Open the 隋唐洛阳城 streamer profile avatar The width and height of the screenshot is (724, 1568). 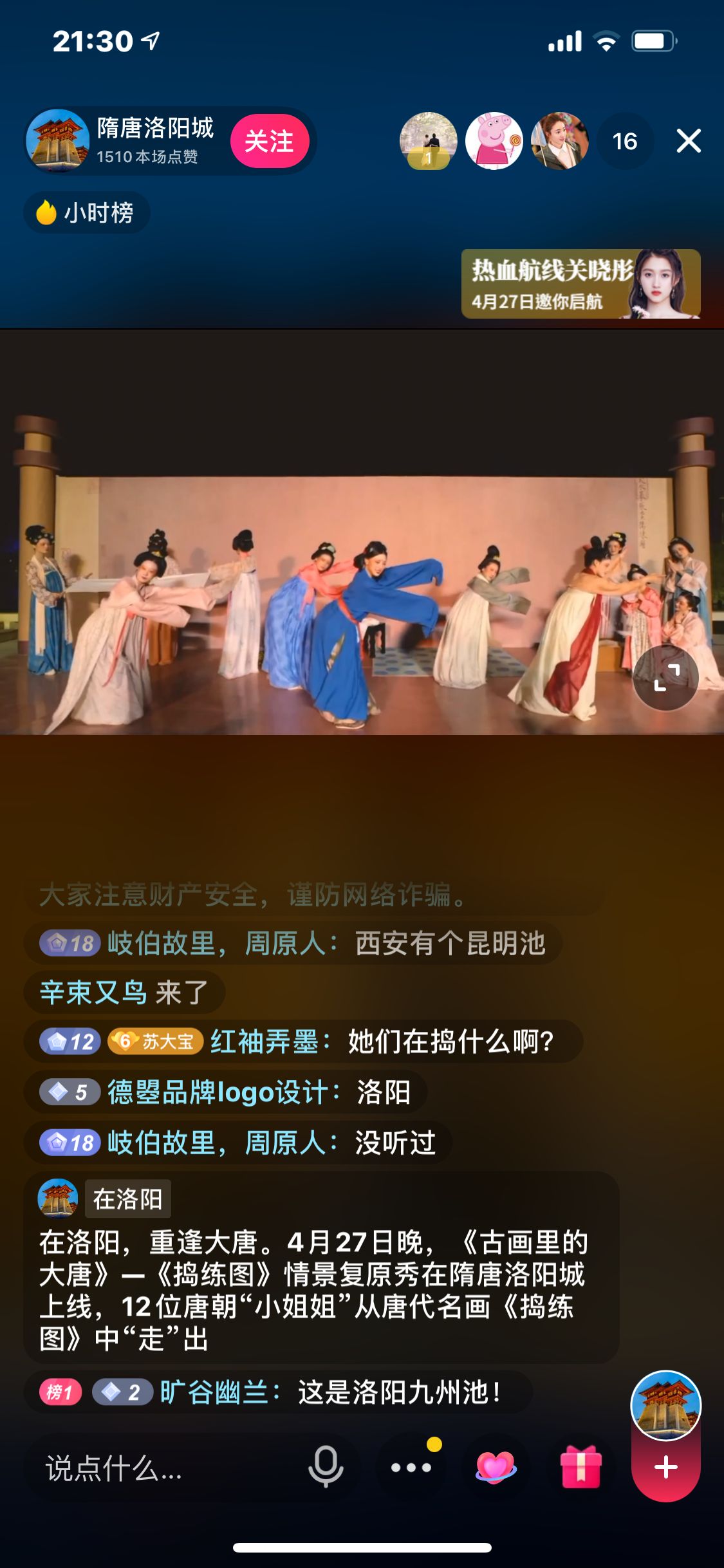pyautogui.click(x=57, y=141)
